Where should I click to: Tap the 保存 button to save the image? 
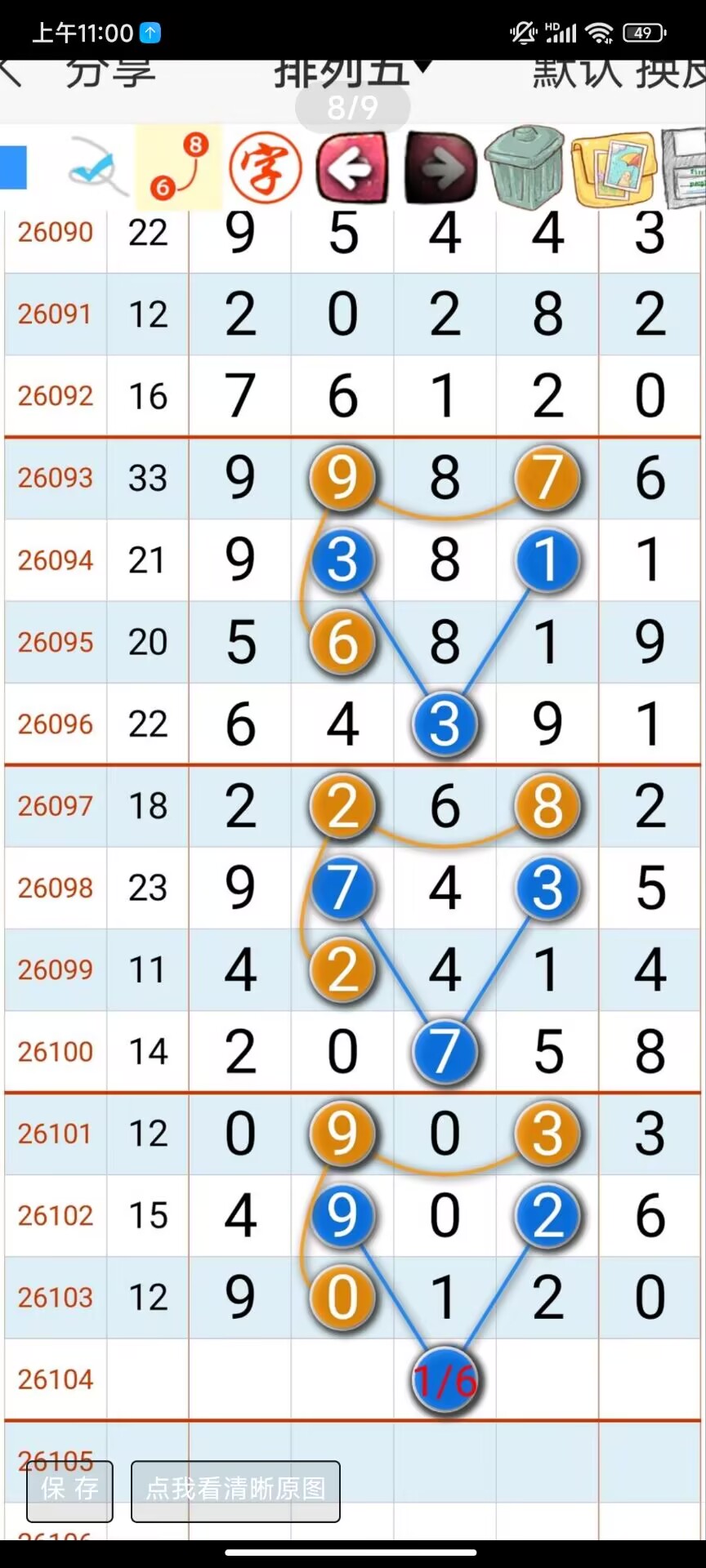click(x=69, y=1490)
